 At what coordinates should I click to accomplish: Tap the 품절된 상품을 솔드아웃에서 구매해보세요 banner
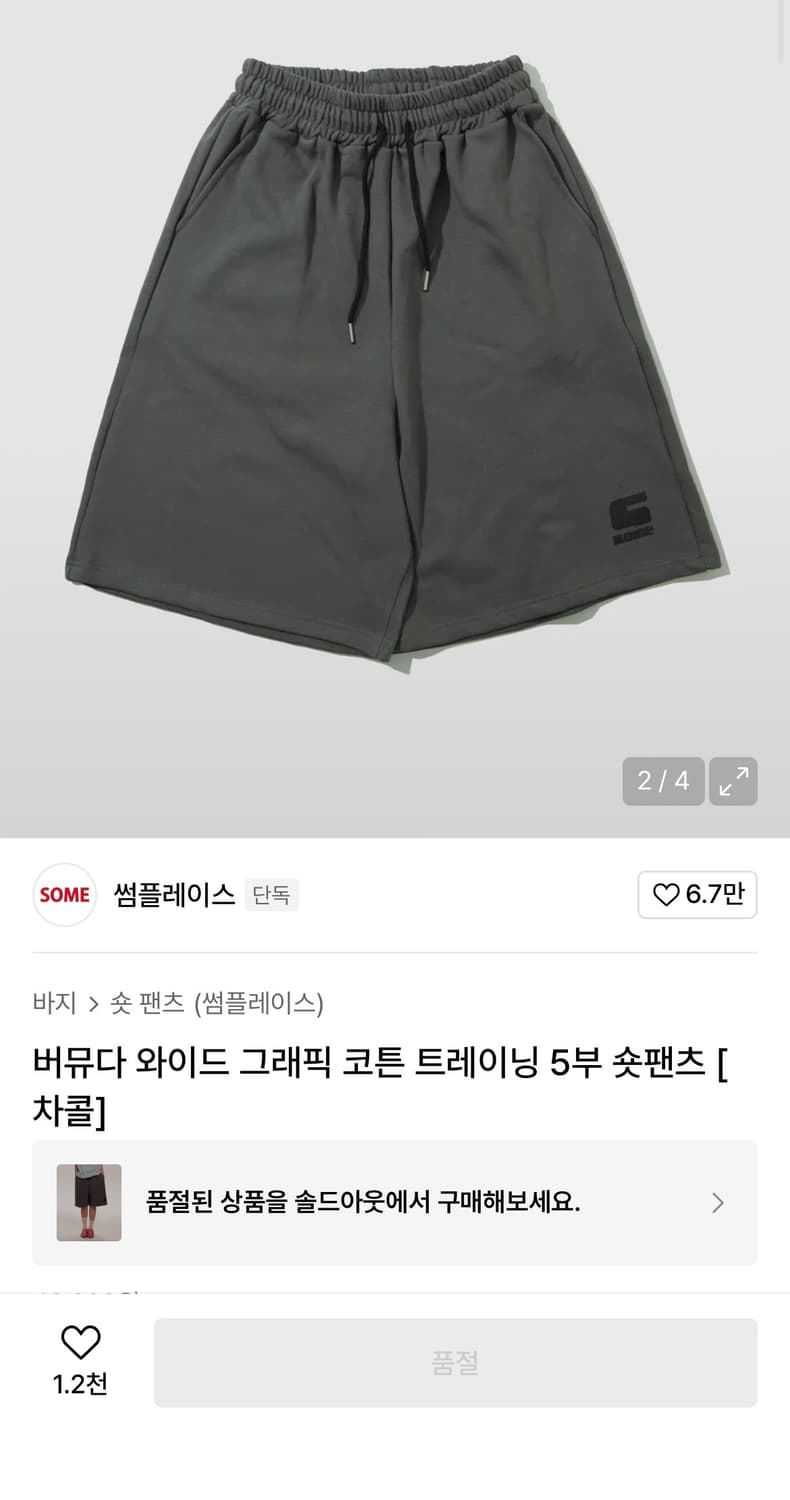[395, 1203]
